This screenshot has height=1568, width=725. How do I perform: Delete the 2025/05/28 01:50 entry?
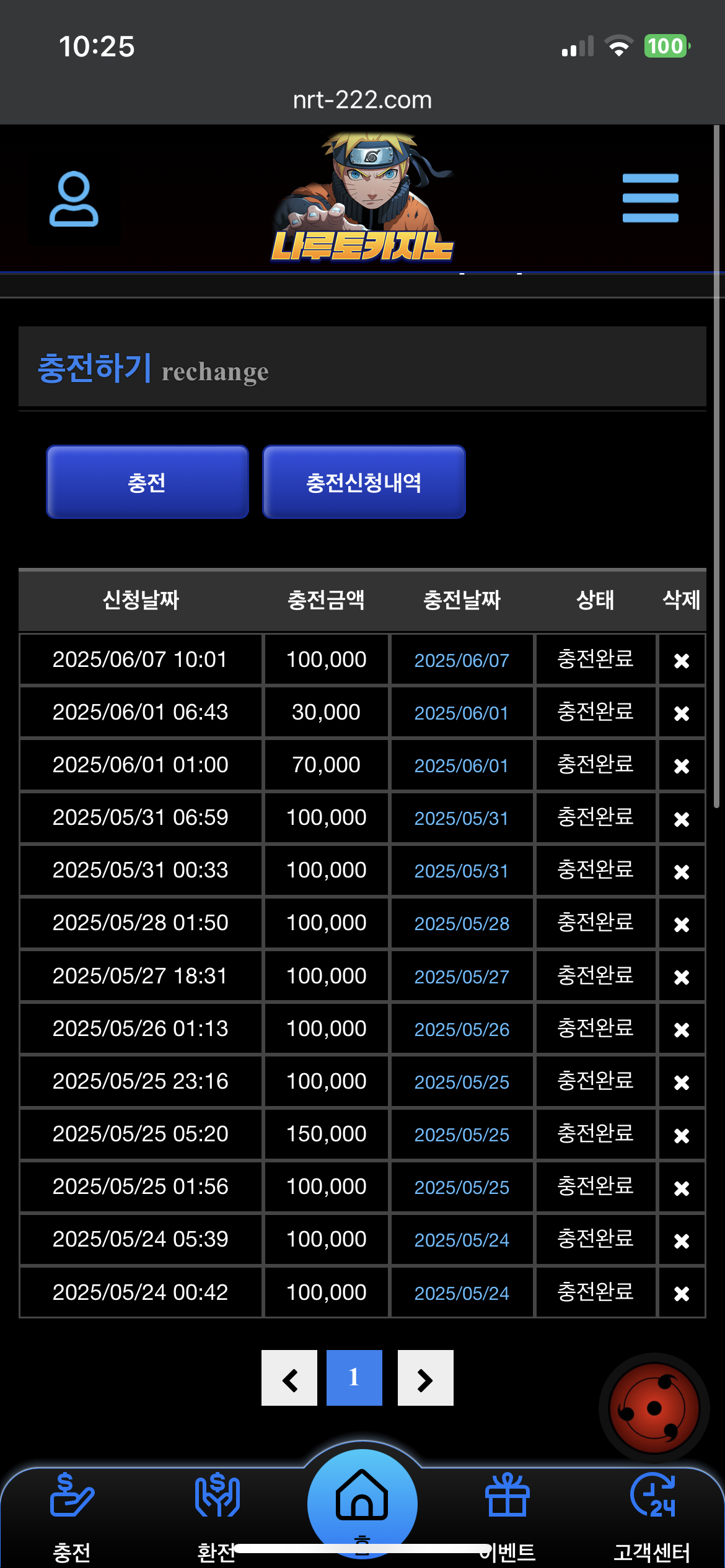coord(682,924)
